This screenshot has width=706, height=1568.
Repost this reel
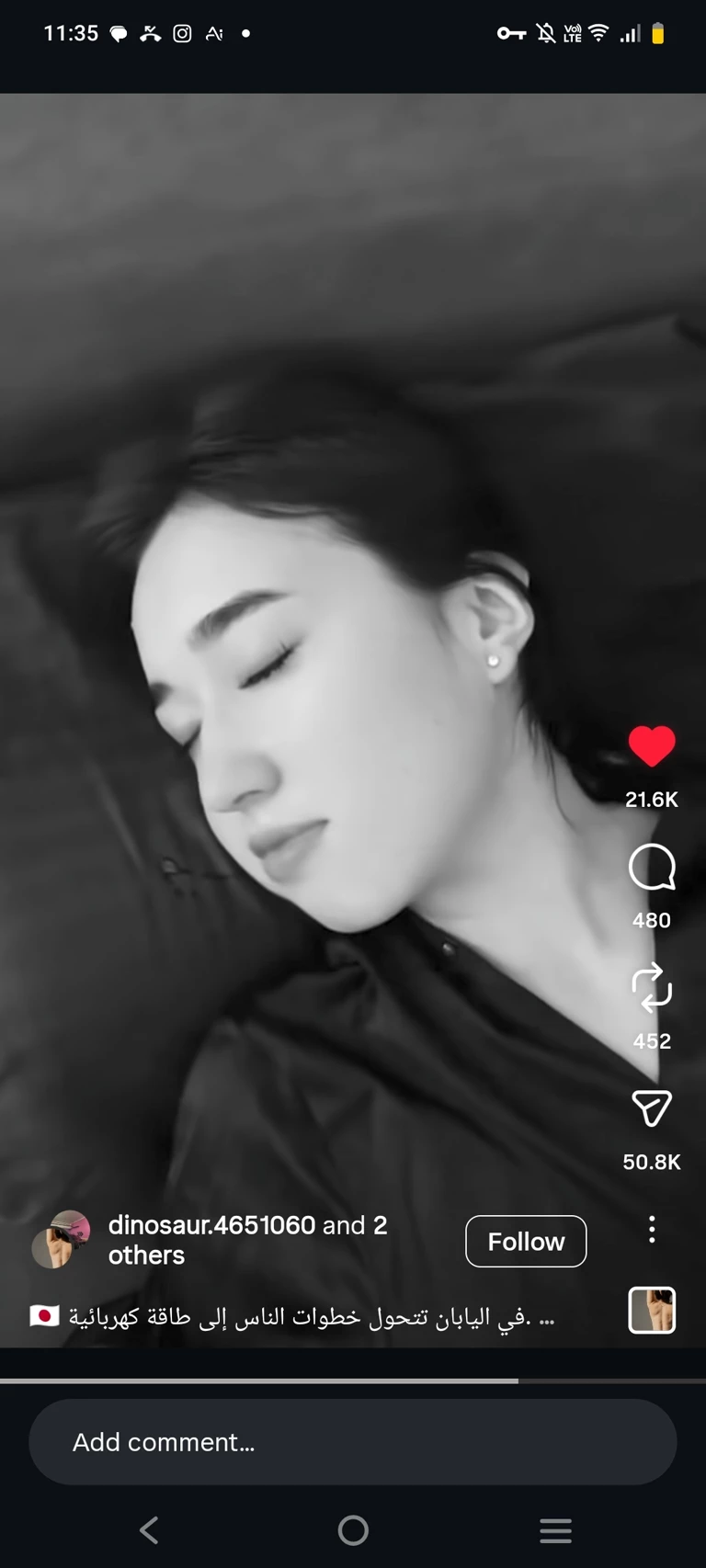pyautogui.click(x=652, y=988)
